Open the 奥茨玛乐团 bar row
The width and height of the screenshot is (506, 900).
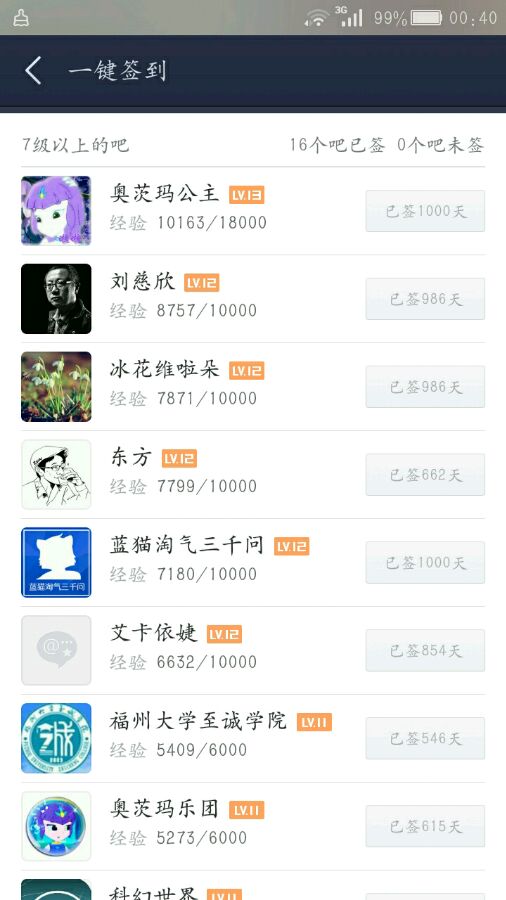(253, 826)
